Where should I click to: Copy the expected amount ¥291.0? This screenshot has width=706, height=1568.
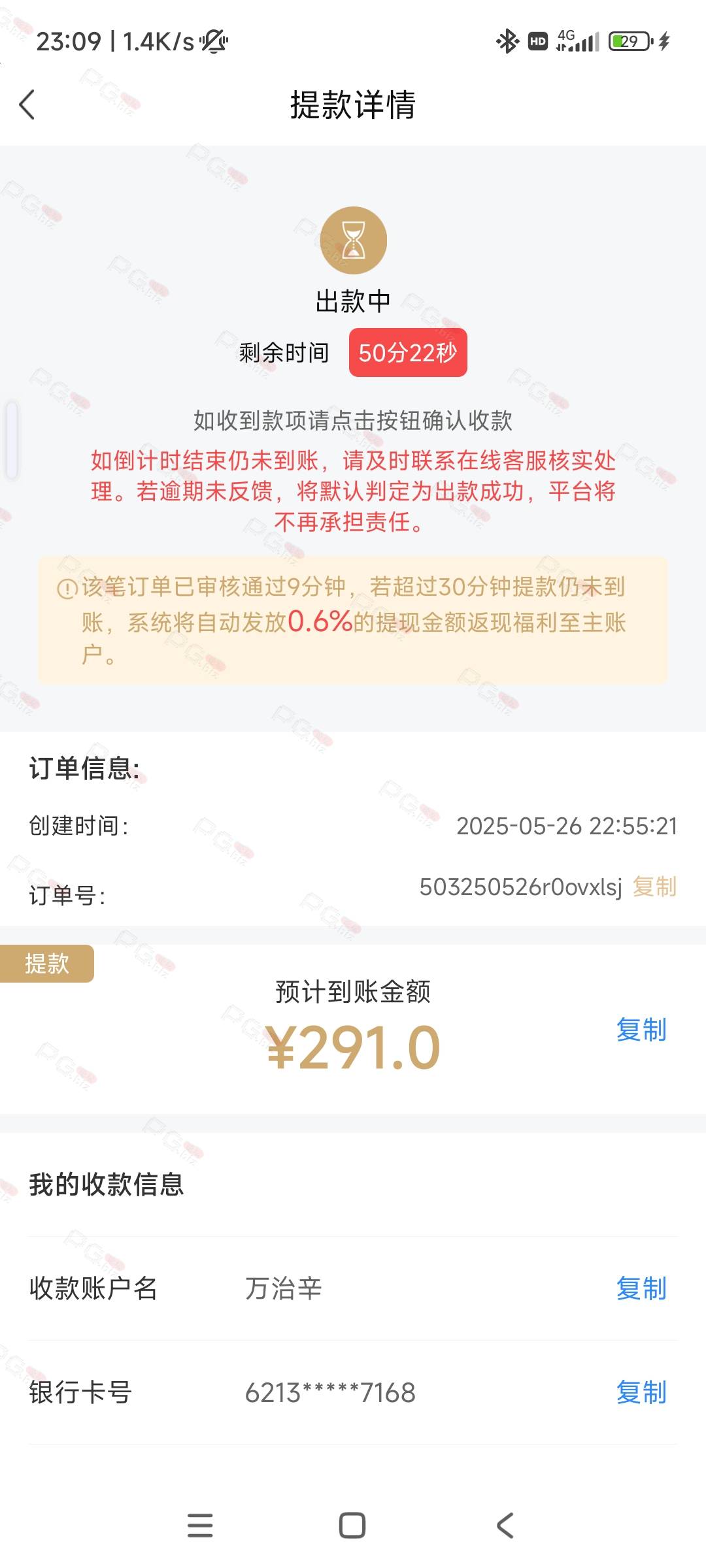point(641,1030)
